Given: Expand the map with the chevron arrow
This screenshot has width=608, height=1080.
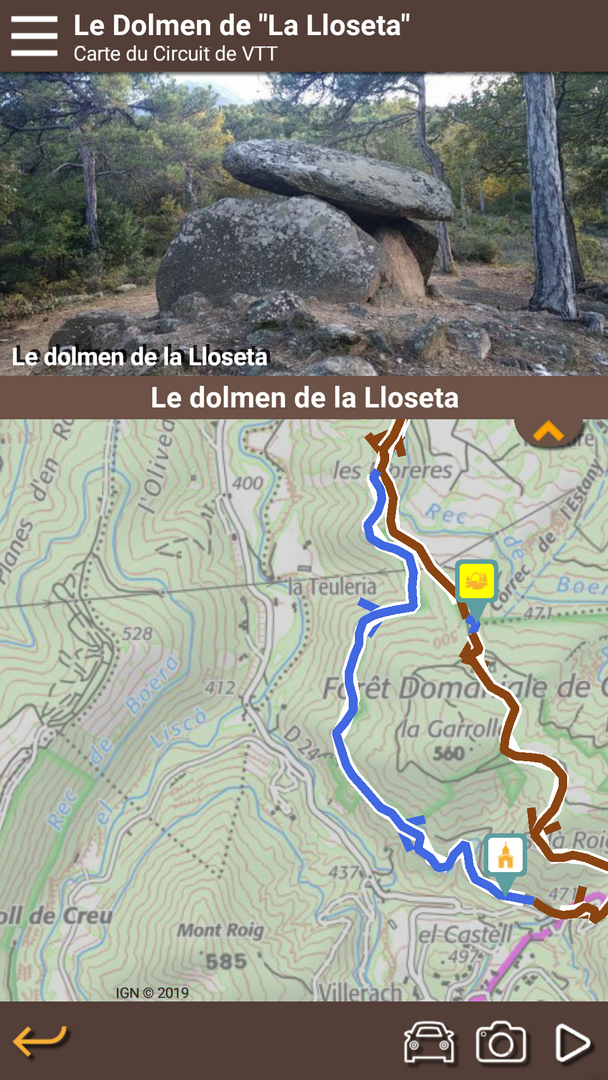Looking at the screenshot, I should coord(549,431).
